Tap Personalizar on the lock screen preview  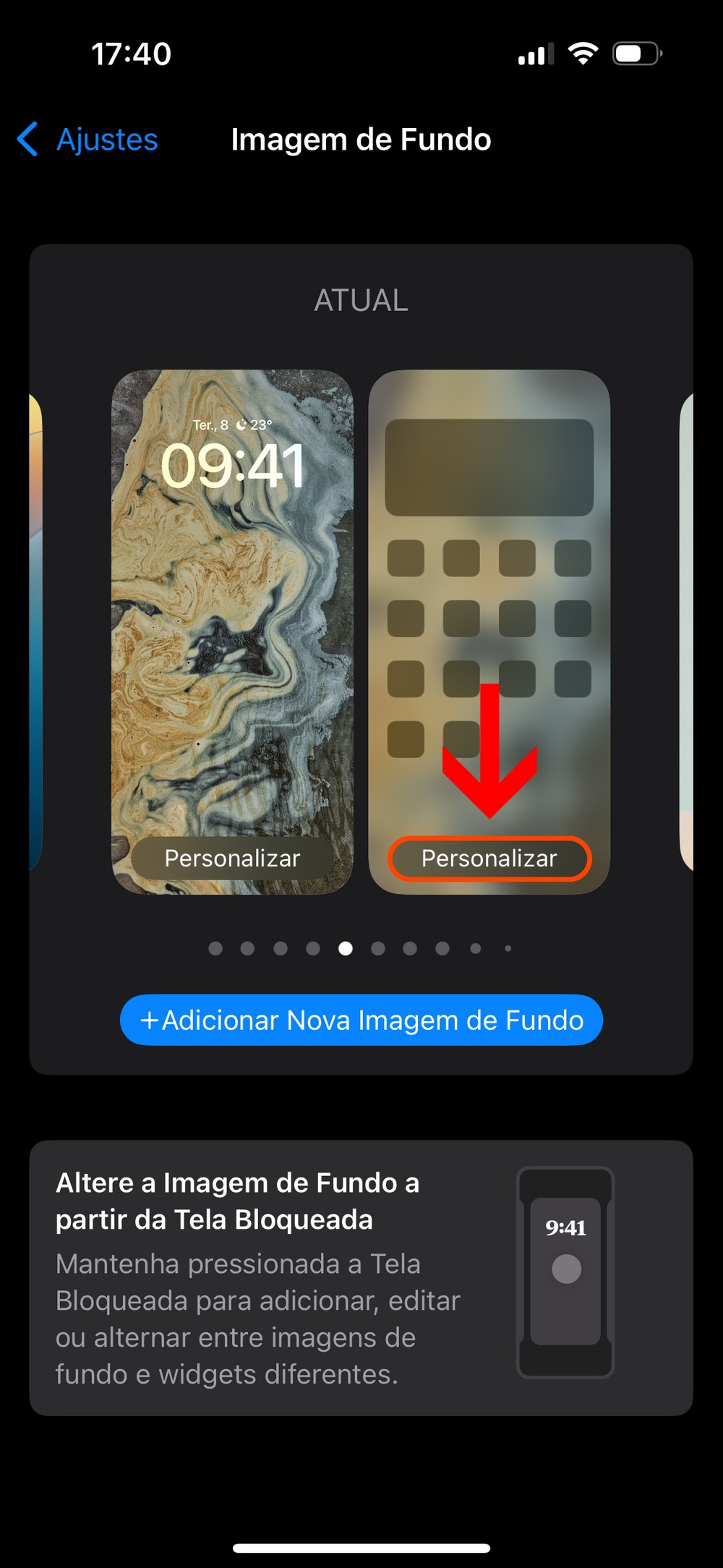tap(232, 858)
